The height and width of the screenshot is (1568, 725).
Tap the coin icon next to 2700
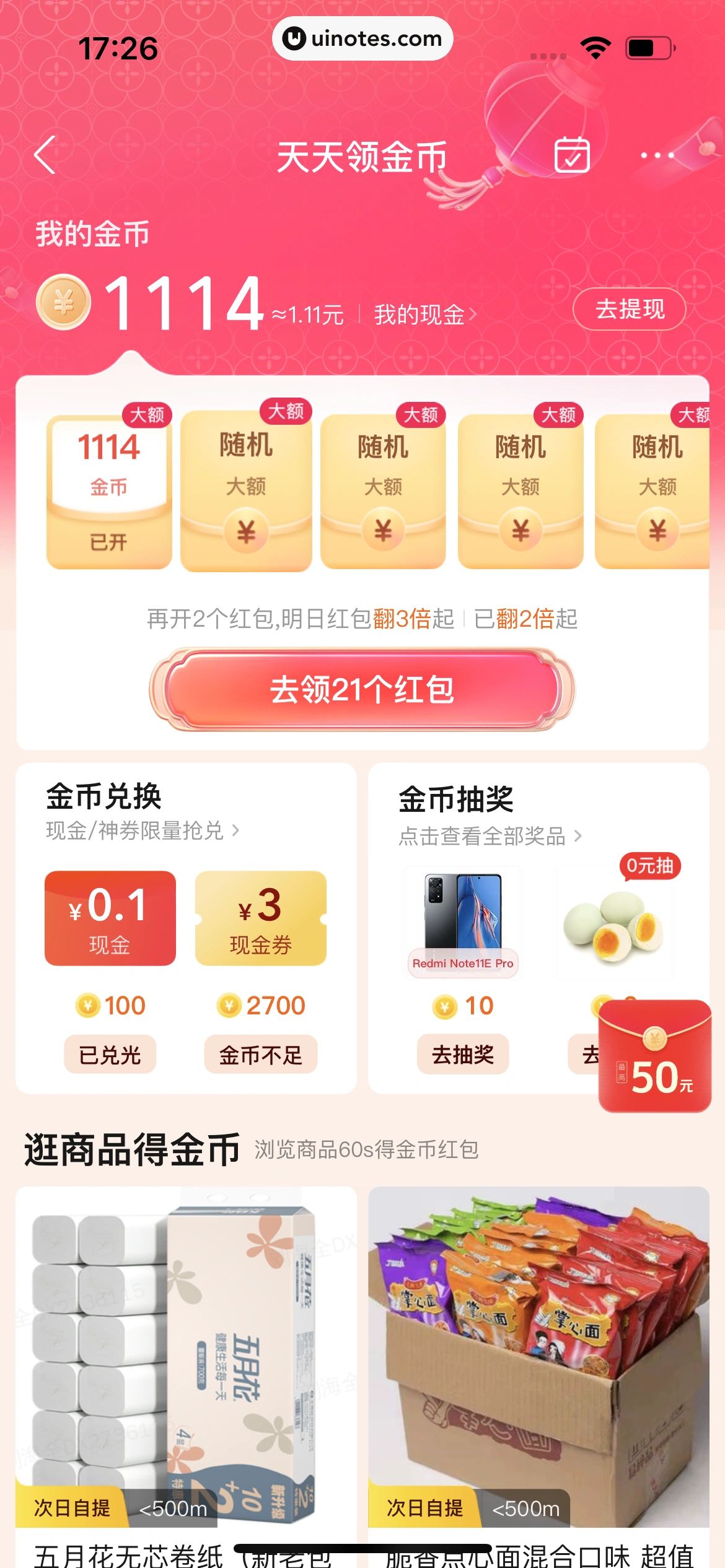click(x=229, y=1005)
